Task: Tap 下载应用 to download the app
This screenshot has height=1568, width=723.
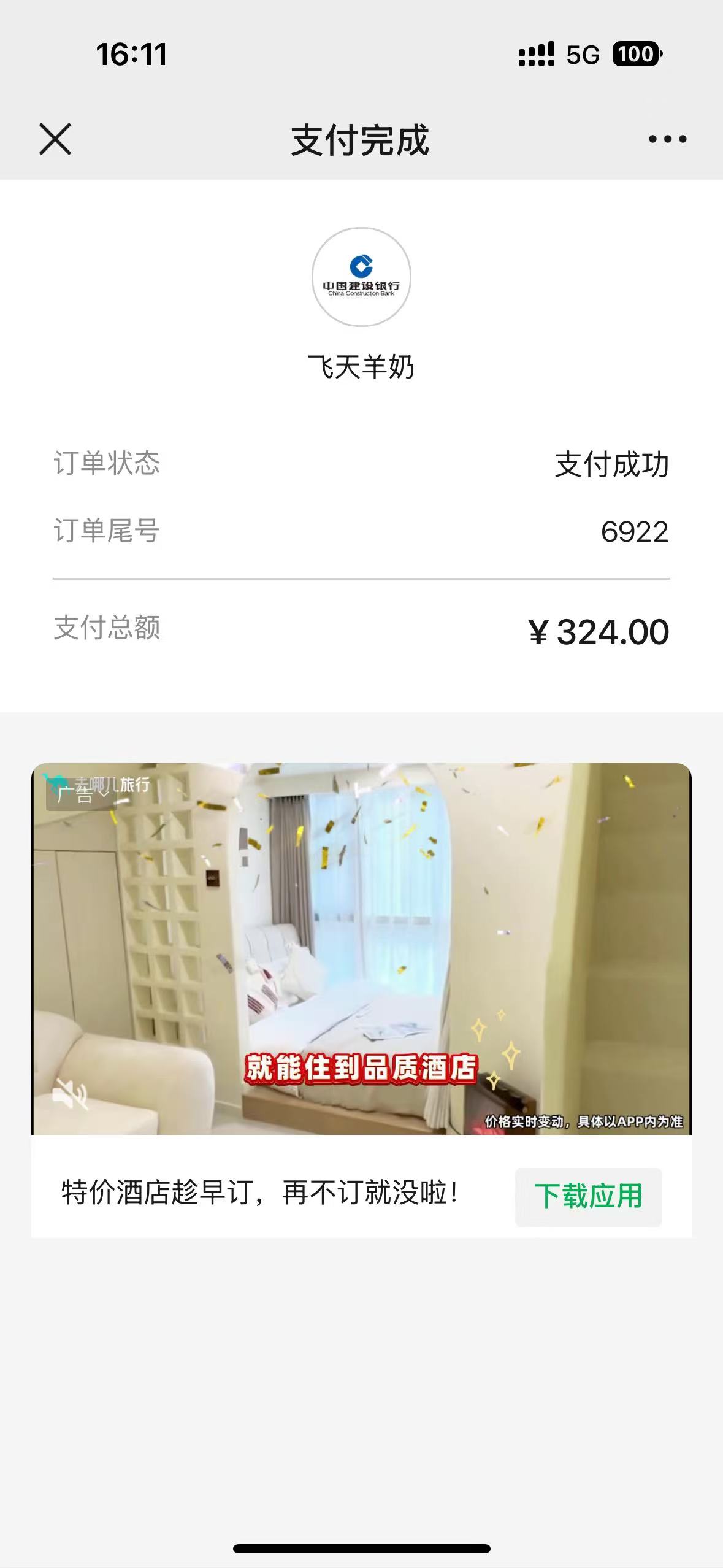Action: 588,1196
